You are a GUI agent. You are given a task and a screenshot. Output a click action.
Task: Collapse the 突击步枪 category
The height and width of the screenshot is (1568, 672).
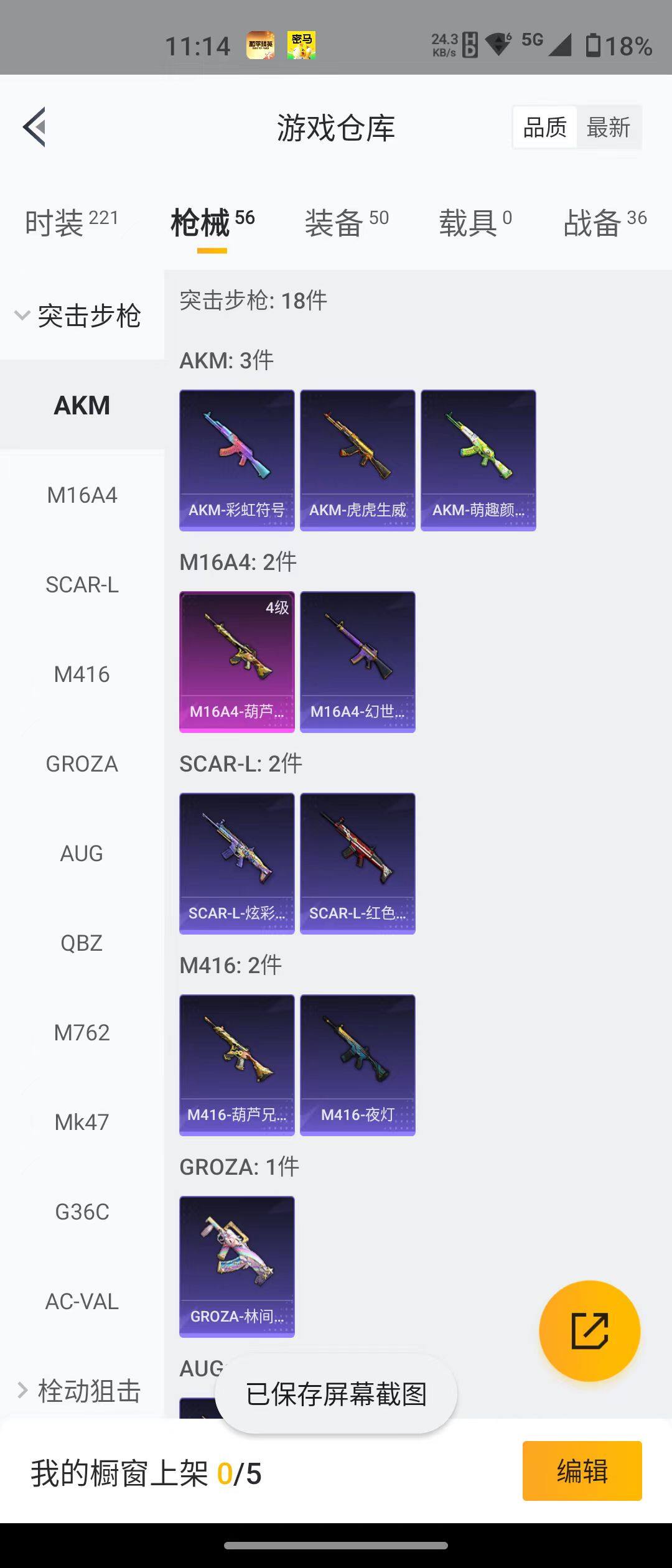click(x=81, y=315)
